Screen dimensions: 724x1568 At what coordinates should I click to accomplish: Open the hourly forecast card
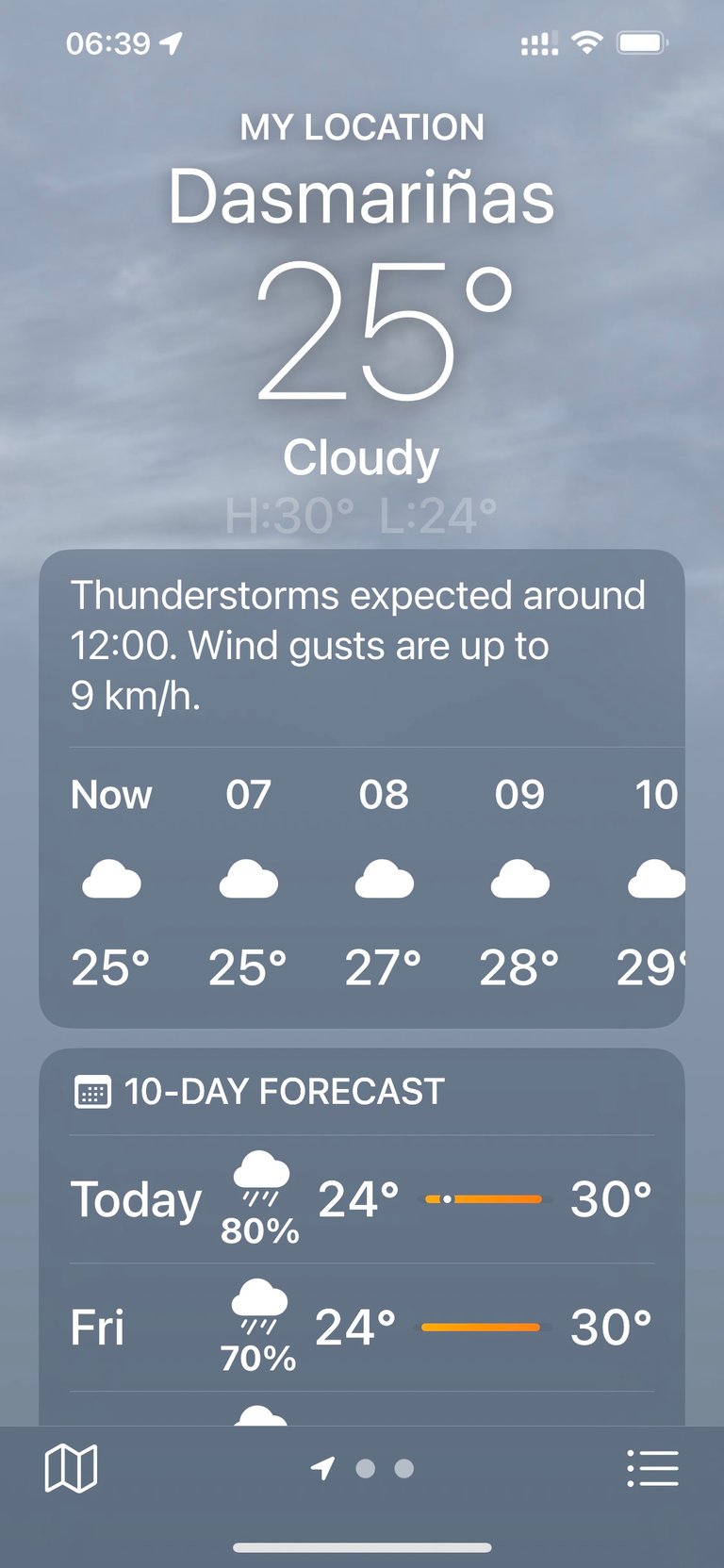(x=362, y=788)
